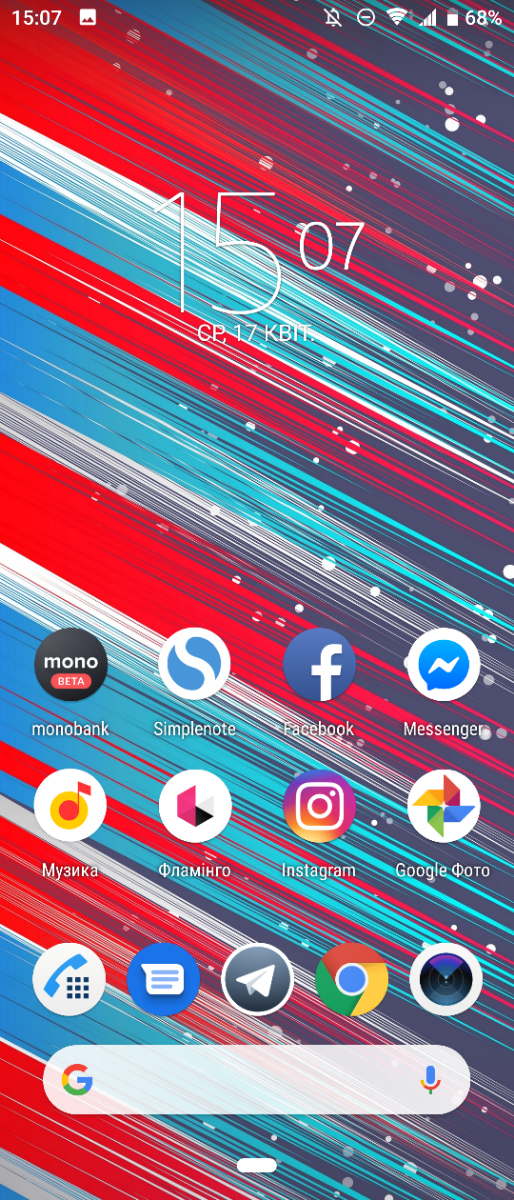Open the phone dialer in the dock
Image resolution: width=514 pixels, height=1200 pixels.
click(x=68, y=980)
